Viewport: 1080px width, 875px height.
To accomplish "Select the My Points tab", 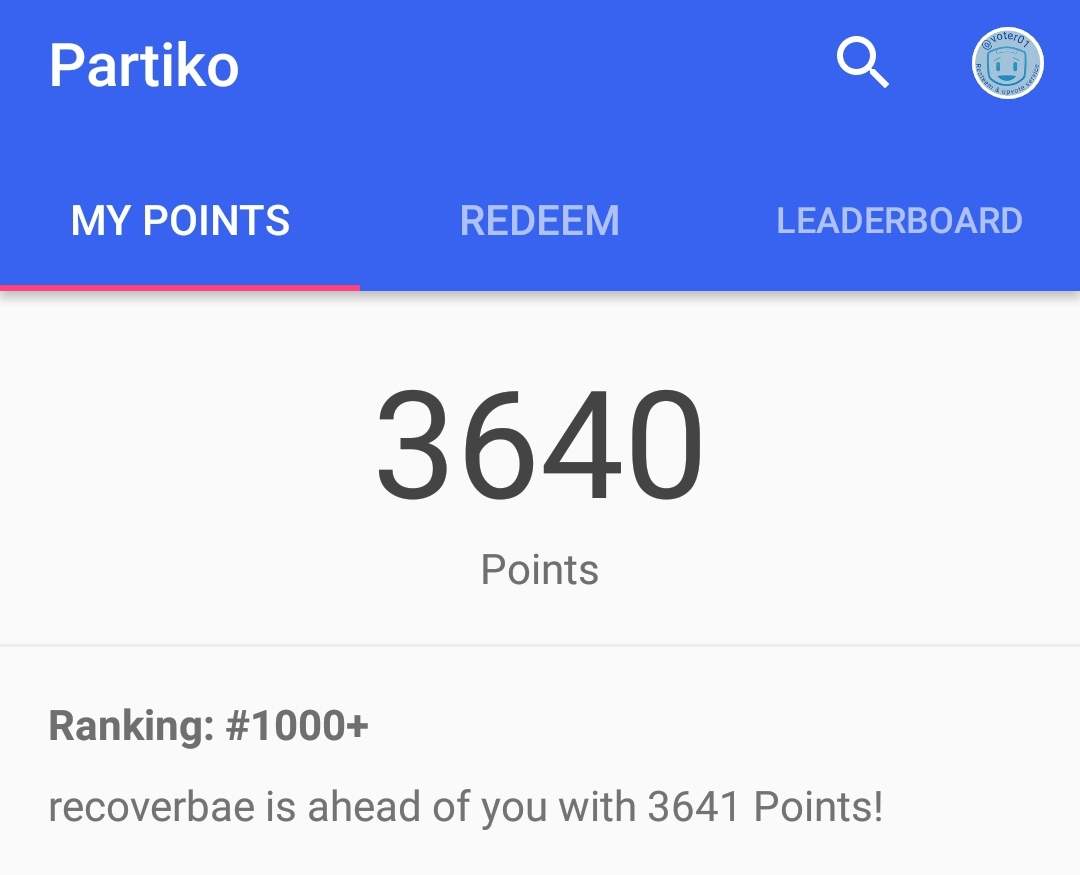I will tap(180, 221).
